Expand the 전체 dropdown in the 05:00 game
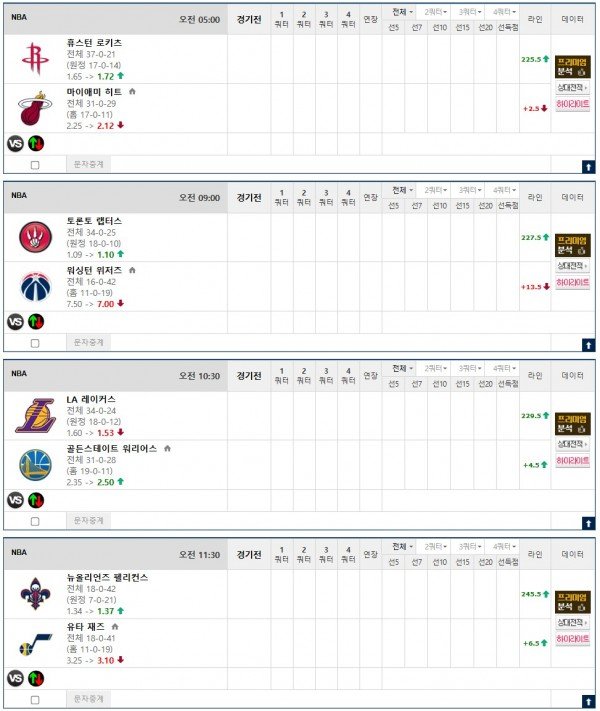Screen dimensions: 600x711 [x=402, y=12]
